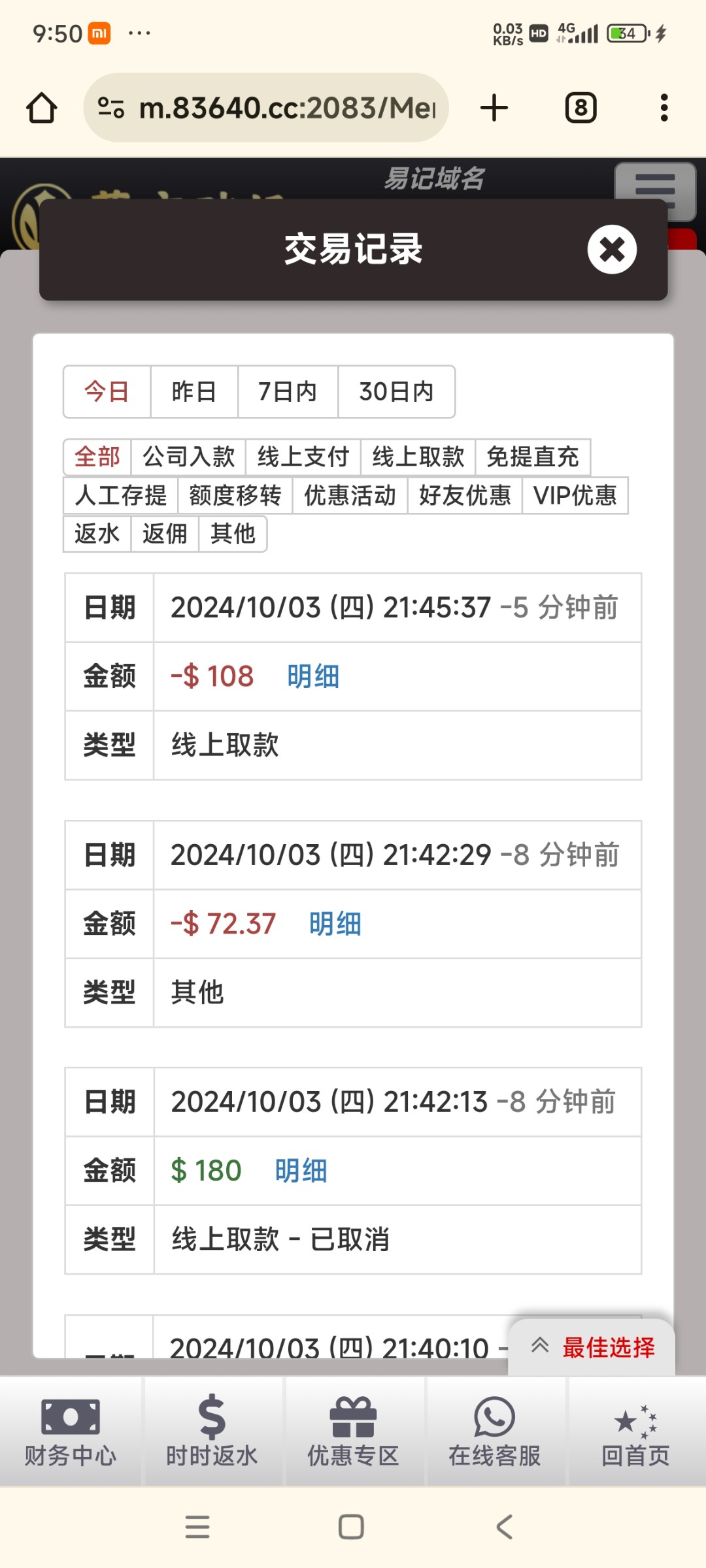This screenshot has width=706, height=1568.
Task: Open 明细 for the -$108 transaction
Action: tap(313, 676)
